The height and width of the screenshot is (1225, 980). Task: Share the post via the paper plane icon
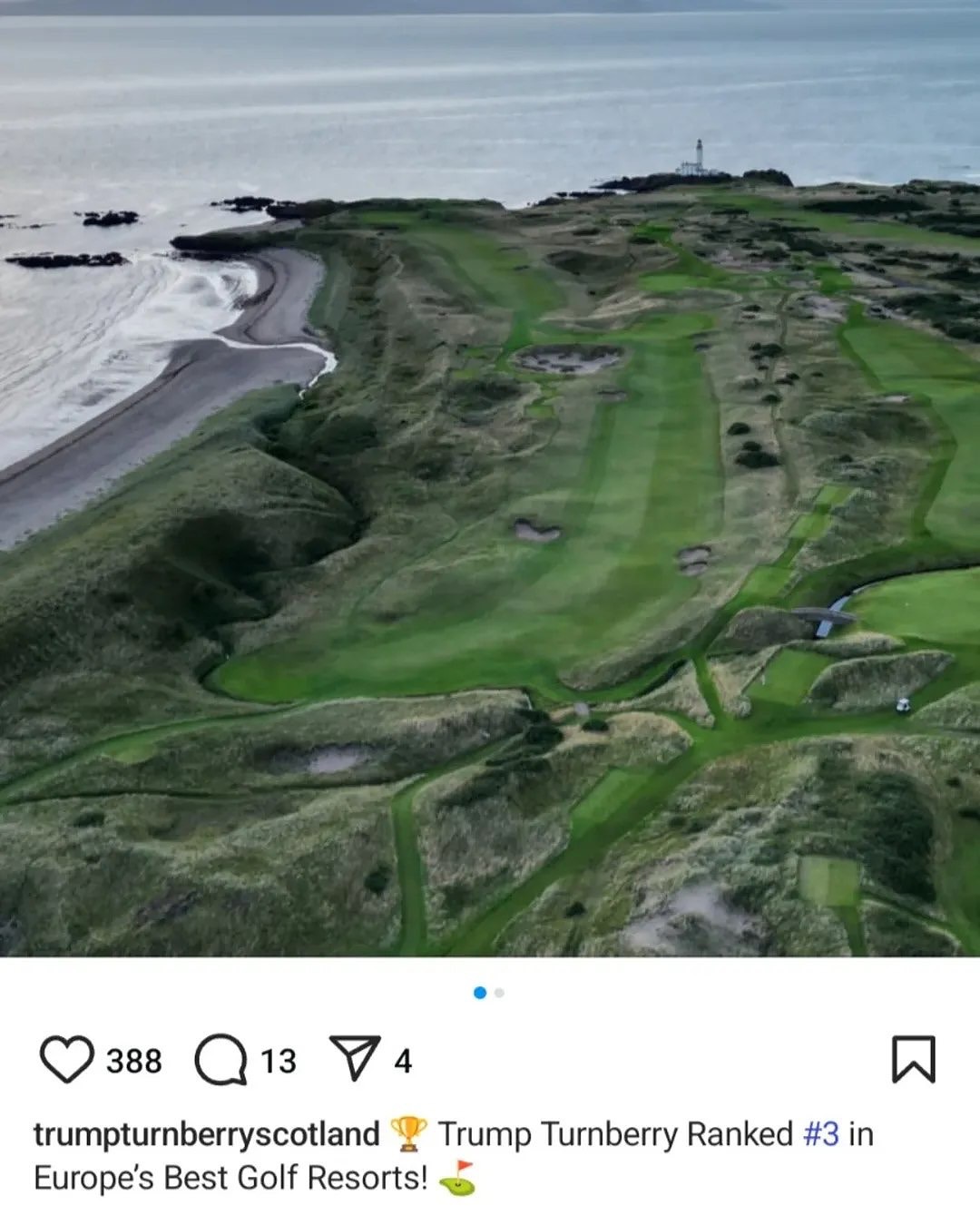tap(355, 1059)
